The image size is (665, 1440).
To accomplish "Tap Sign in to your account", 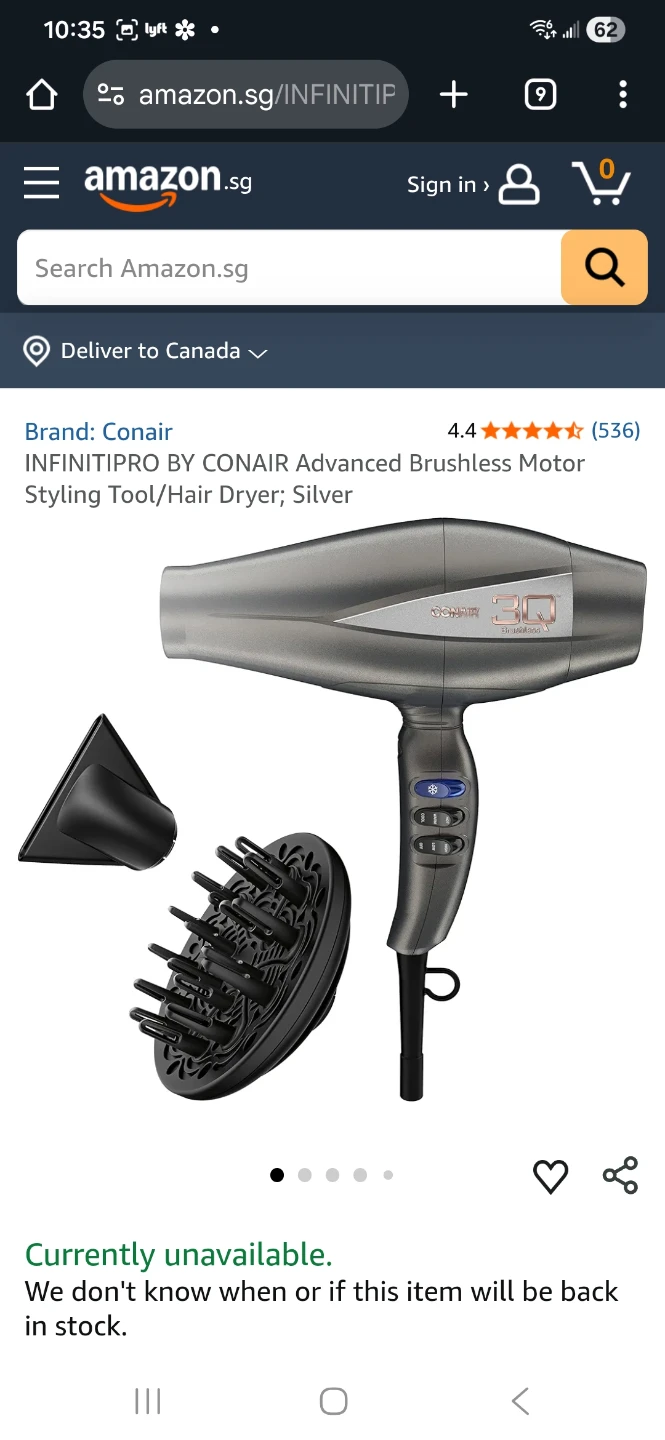I will tap(472, 185).
